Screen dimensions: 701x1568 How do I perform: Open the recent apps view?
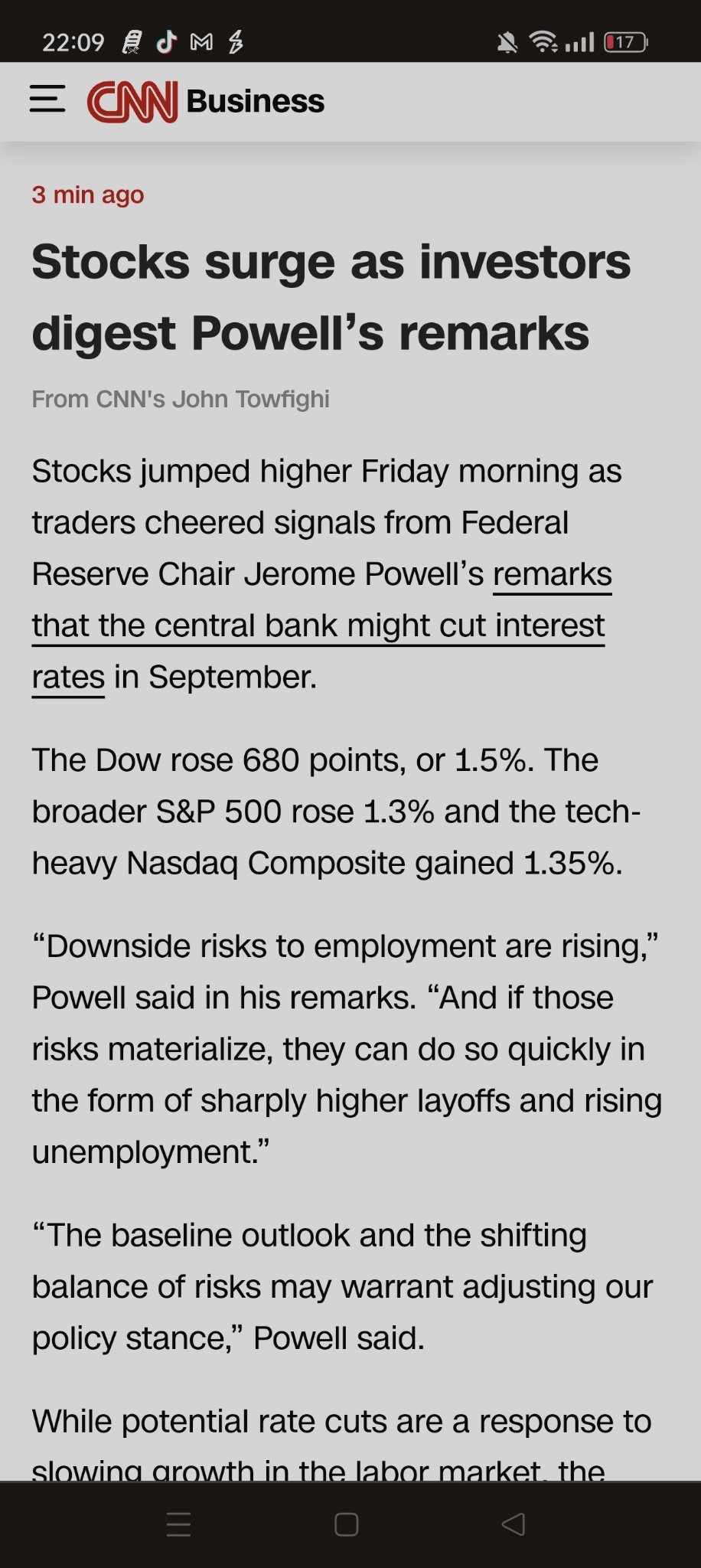click(x=179, y=1524)
